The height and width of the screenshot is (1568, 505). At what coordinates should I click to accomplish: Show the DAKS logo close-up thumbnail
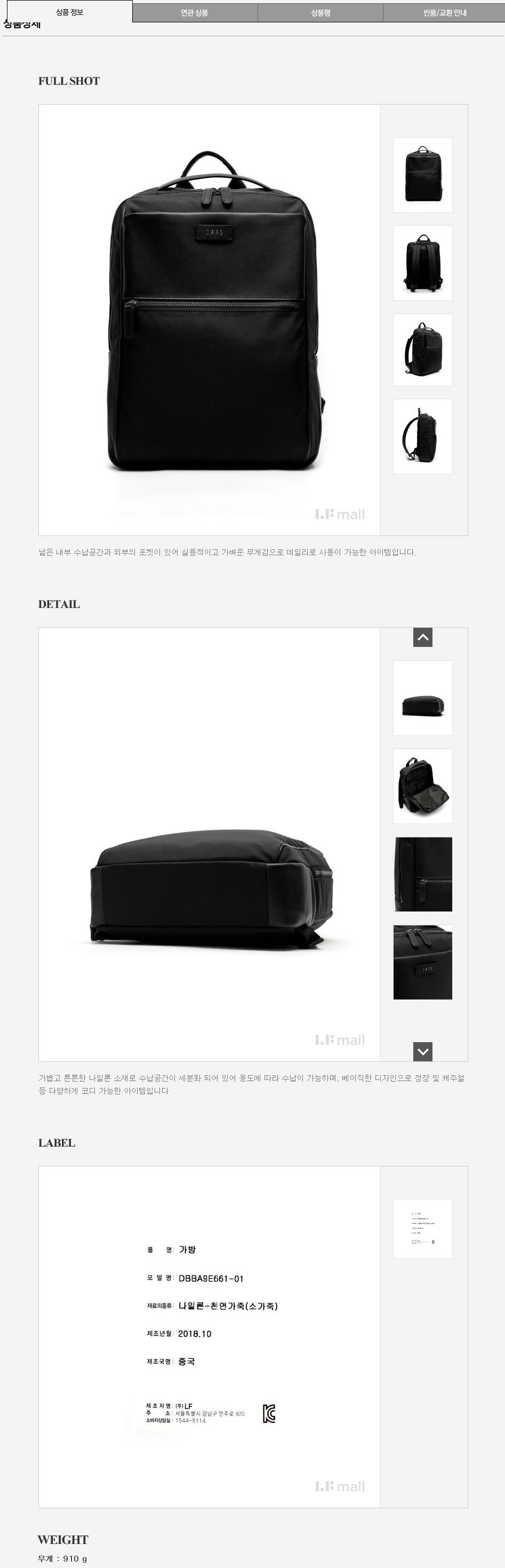click(x=422, y=962)
